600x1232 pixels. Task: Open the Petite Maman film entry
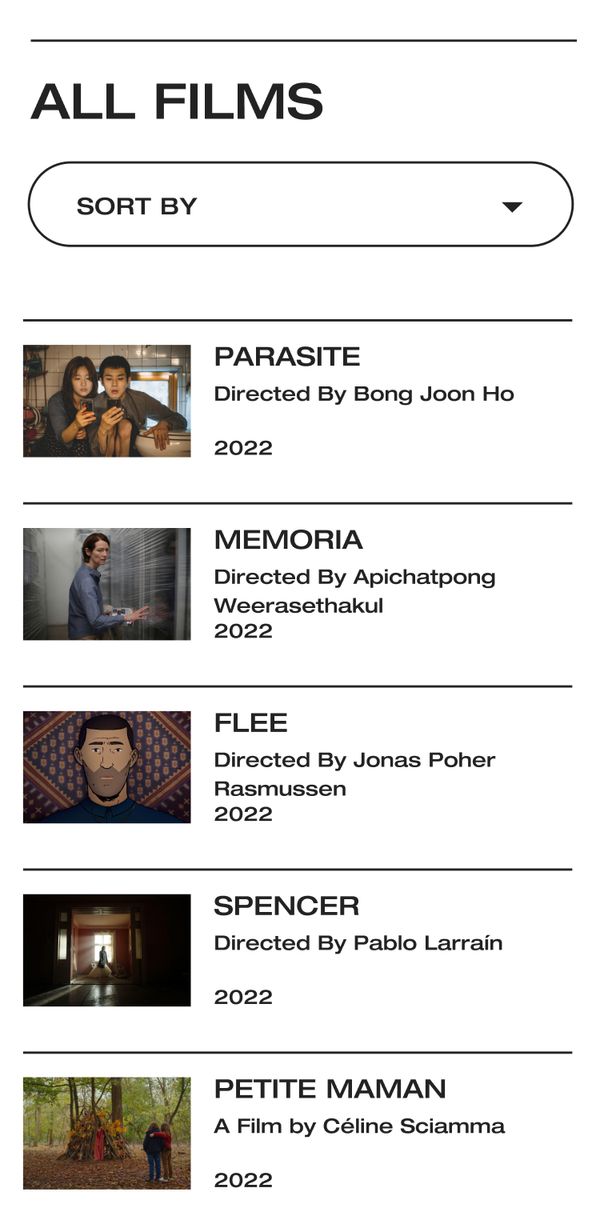click(330, 1090)
